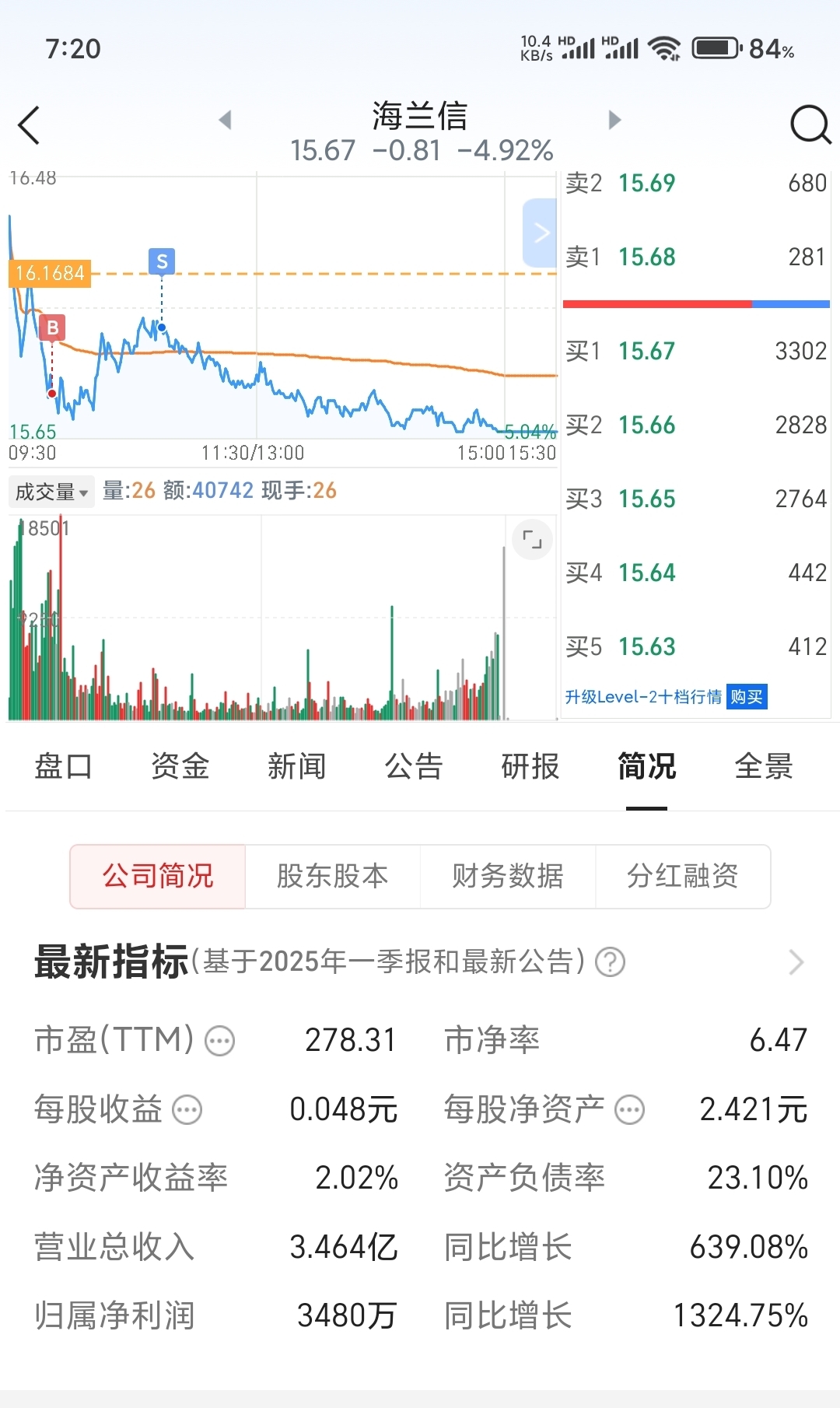Image resolution: width=840 pixels, height=1408 pixels.
Task: Expand chart with the blue chevron handle
Action: click(541, 233)
